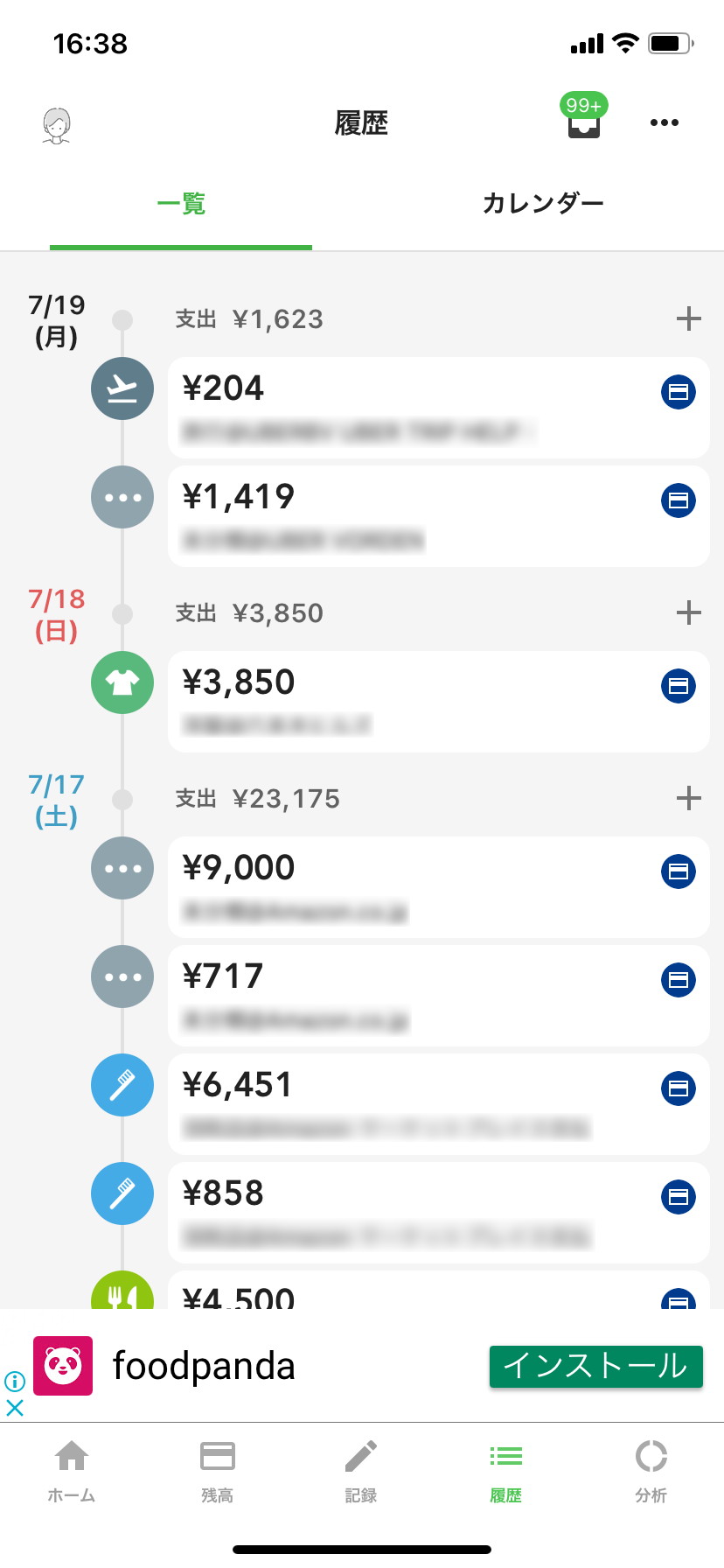Close the foodpanda ad banner

coord(15,1408)
